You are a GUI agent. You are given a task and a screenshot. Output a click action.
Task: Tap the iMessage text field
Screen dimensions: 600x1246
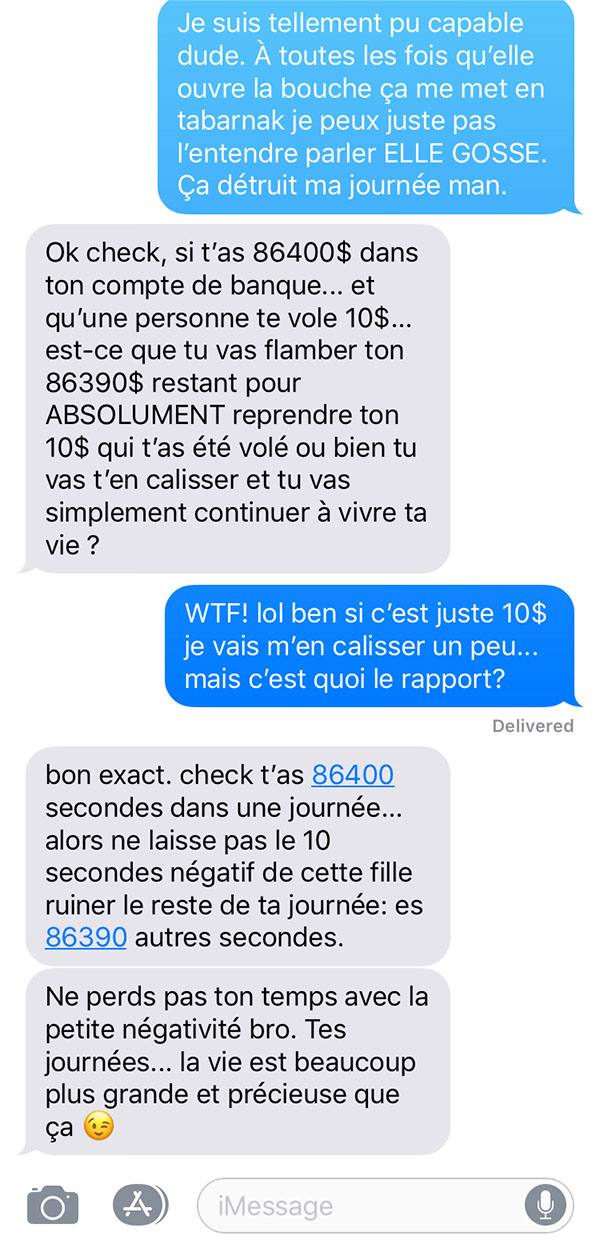pyautogui.click(x=385, y=1206)
